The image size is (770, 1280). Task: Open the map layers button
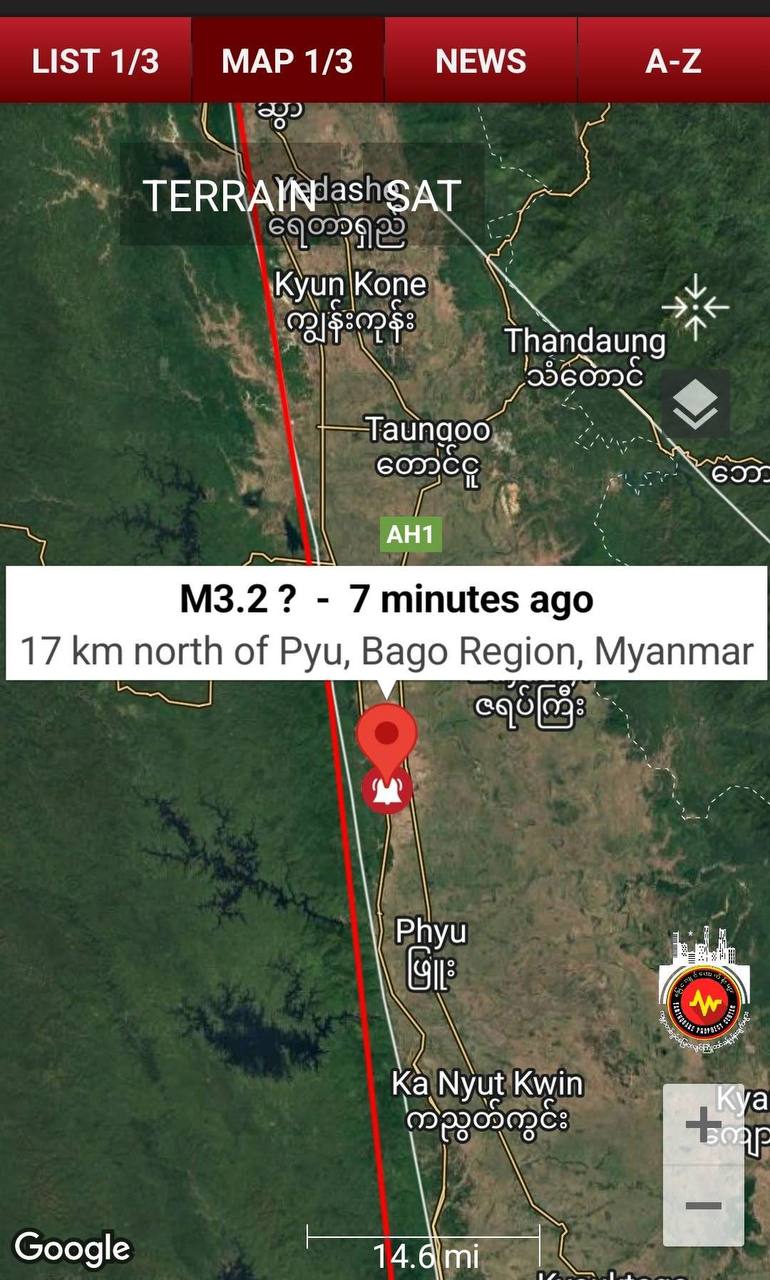click(695, 405)
